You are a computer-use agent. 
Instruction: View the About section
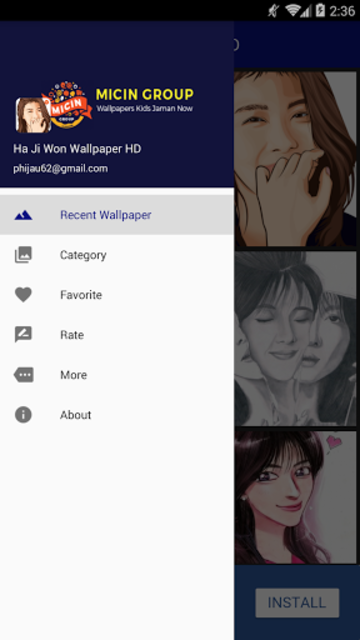[117, 415]
